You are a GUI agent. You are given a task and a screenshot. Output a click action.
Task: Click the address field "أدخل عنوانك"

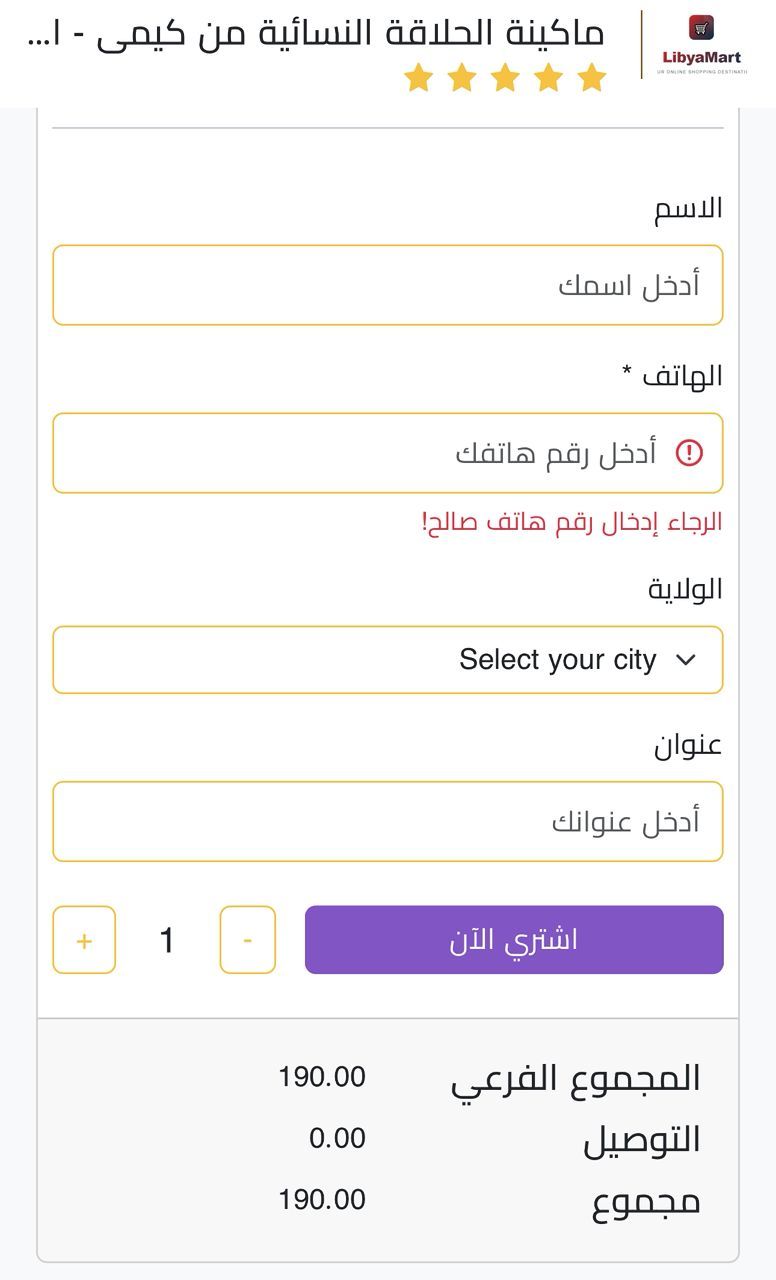click(388, 820)
